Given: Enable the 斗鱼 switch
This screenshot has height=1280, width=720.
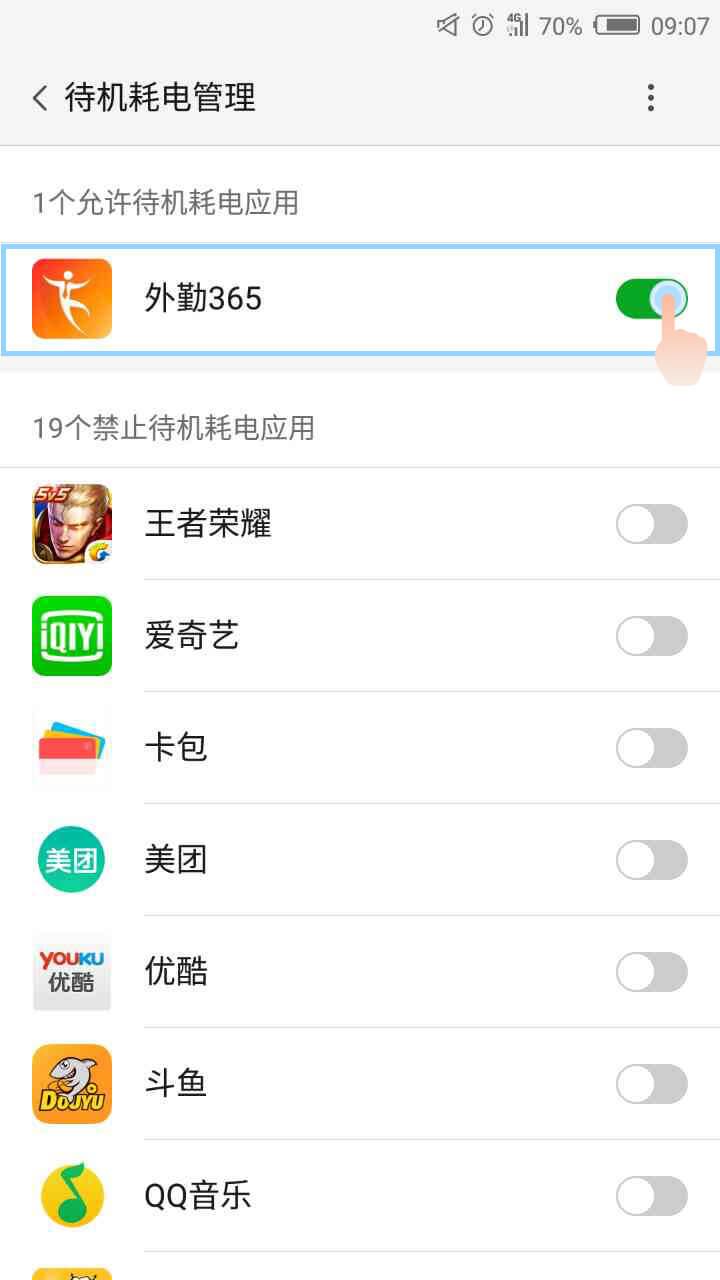Looking at the screenshot, I should [x=651, y=1084].
